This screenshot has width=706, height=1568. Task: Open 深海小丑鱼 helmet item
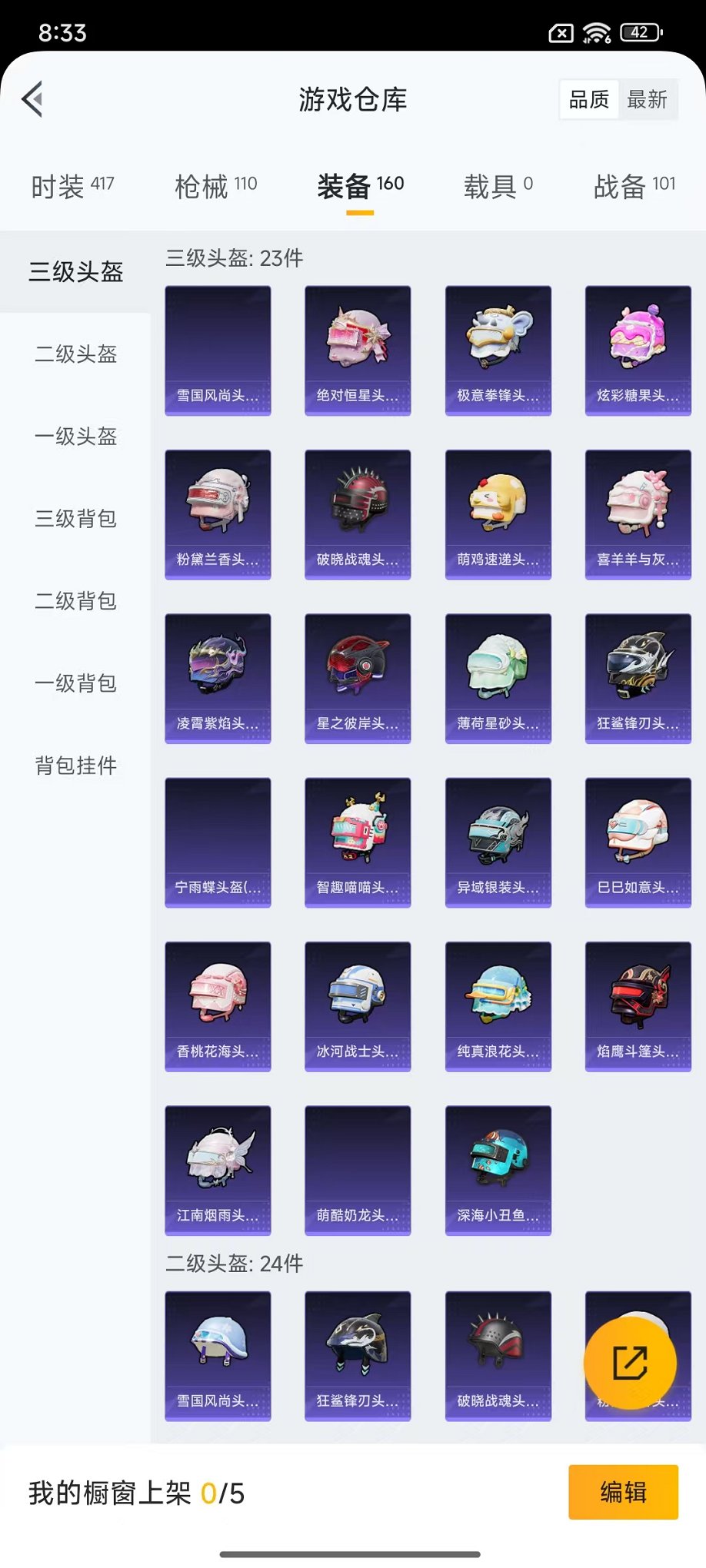coord(498,1170)
